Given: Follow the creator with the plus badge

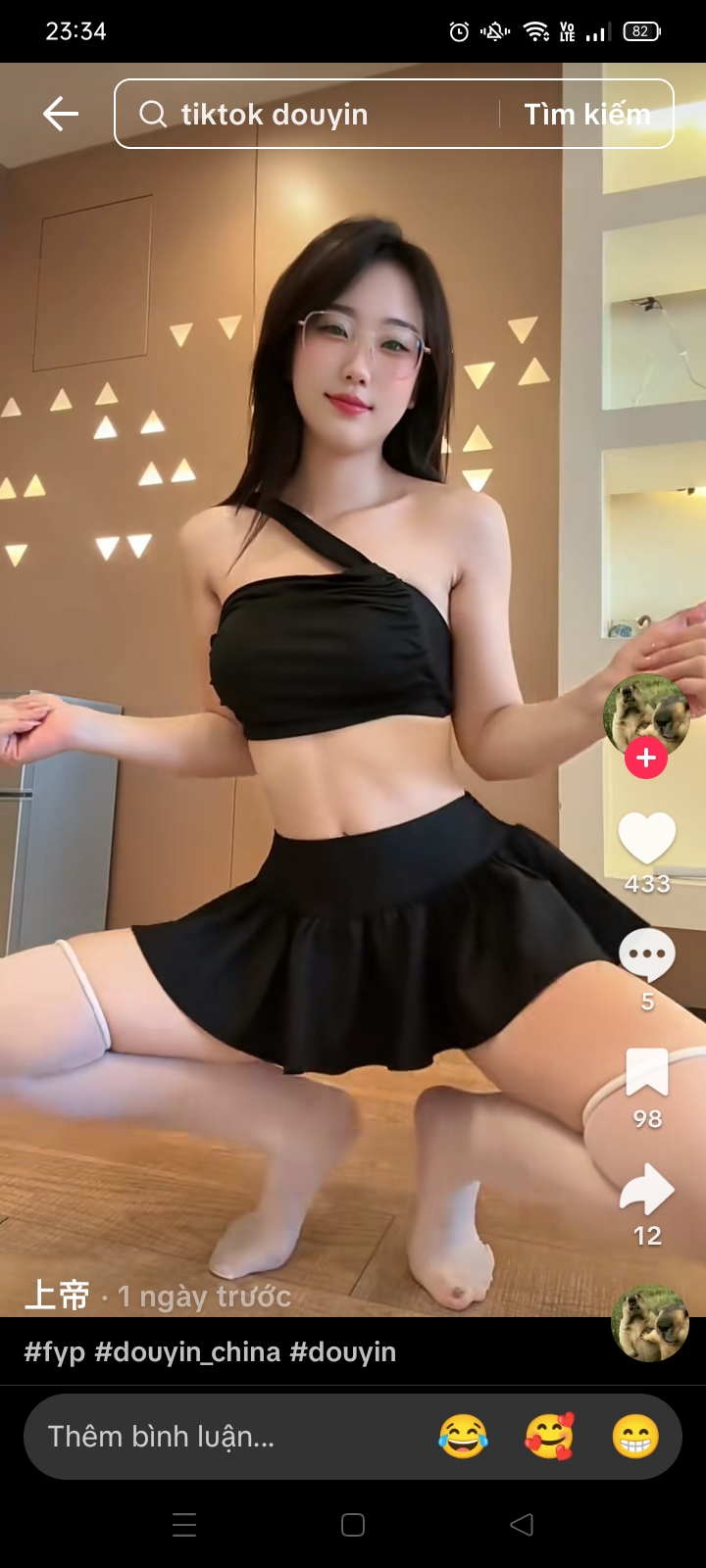Looking at the screenshot, I should (x=646, y=758).
